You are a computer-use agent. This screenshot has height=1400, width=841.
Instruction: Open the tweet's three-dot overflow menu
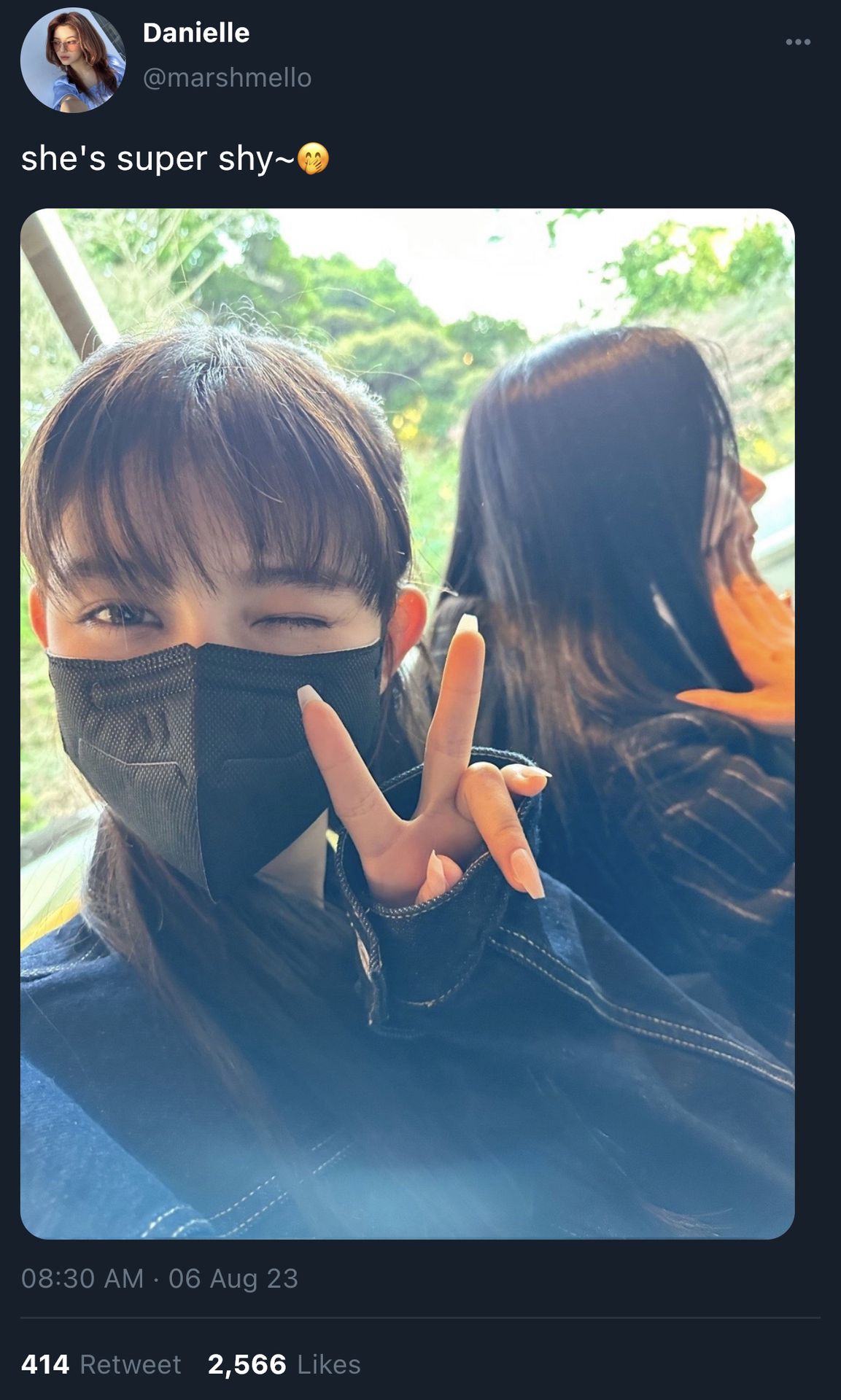[x=797, y=42]
